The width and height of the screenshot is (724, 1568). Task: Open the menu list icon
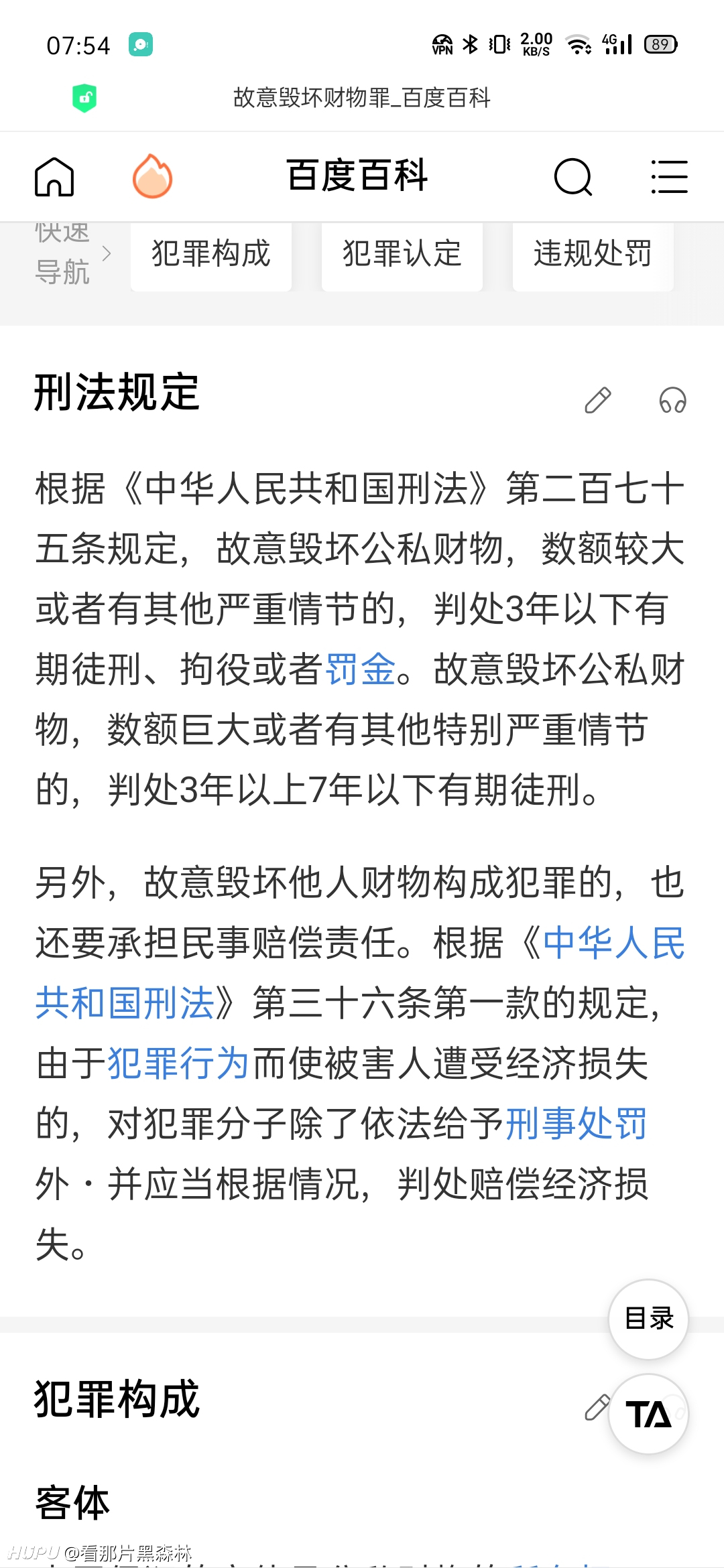click(669, 177)
